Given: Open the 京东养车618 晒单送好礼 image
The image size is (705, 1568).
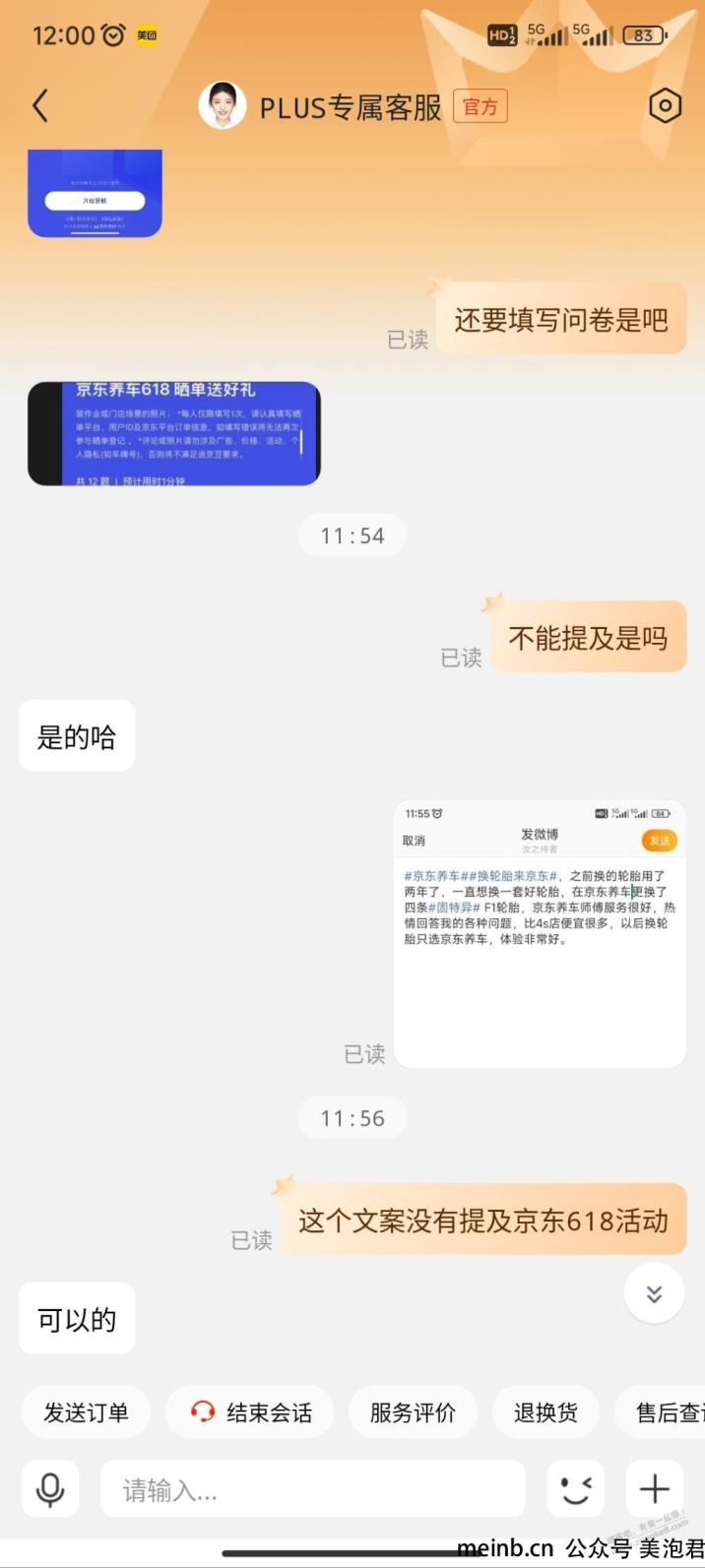Looking at the screenshot, I should [x=174, y=433].
